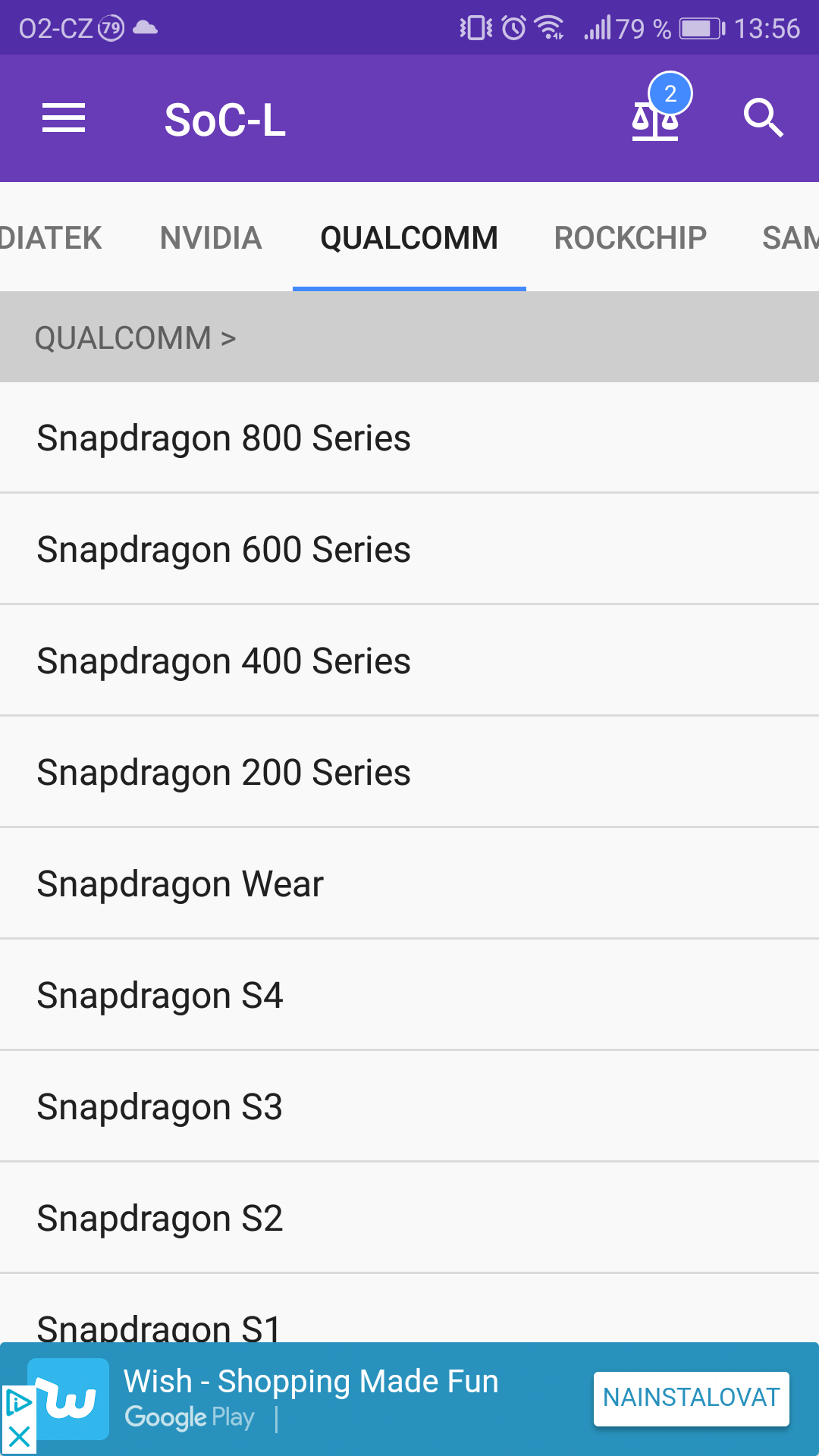
Task: Open Snapdragon S3
Action: click(x=409, y=1106)
